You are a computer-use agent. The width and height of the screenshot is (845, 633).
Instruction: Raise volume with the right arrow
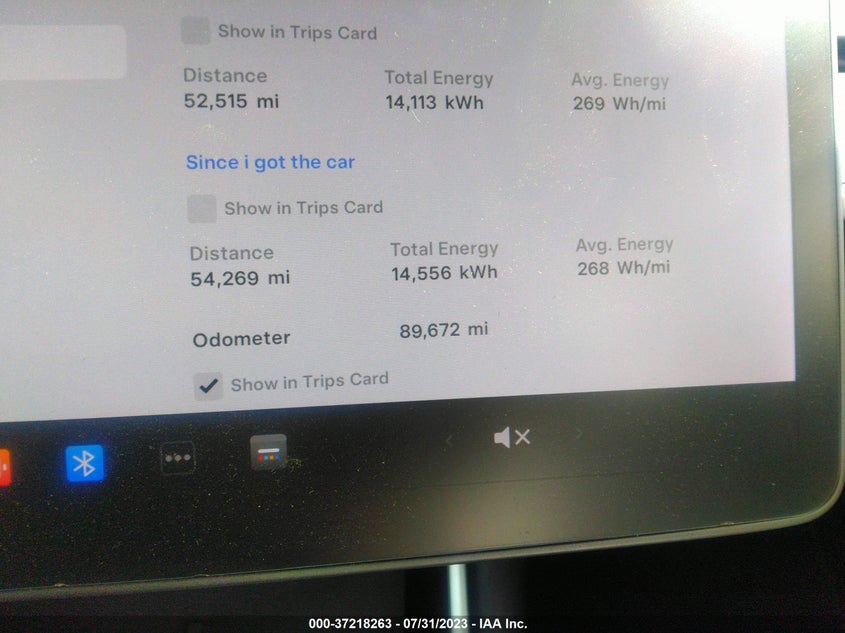click(577, 434)
